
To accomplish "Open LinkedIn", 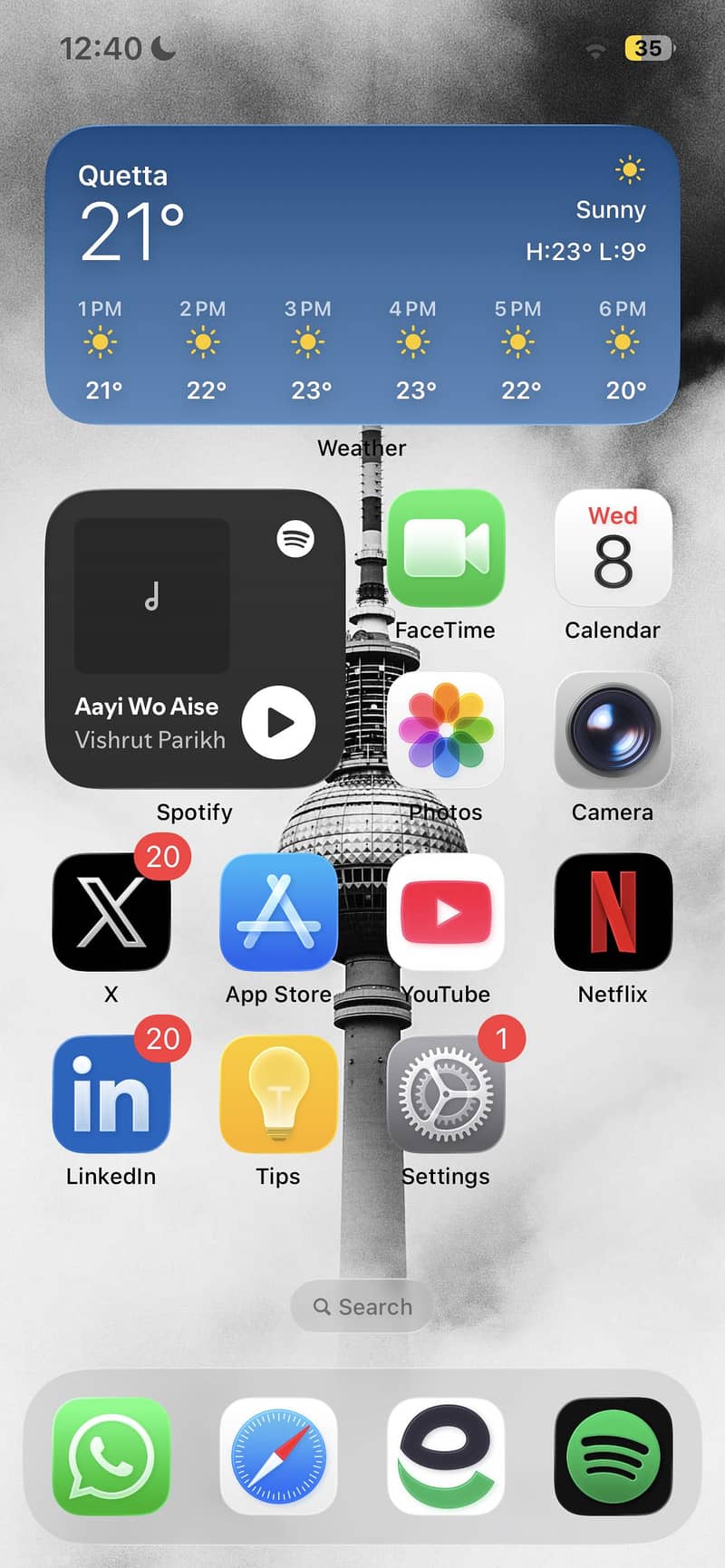I will coord(111,1094).
